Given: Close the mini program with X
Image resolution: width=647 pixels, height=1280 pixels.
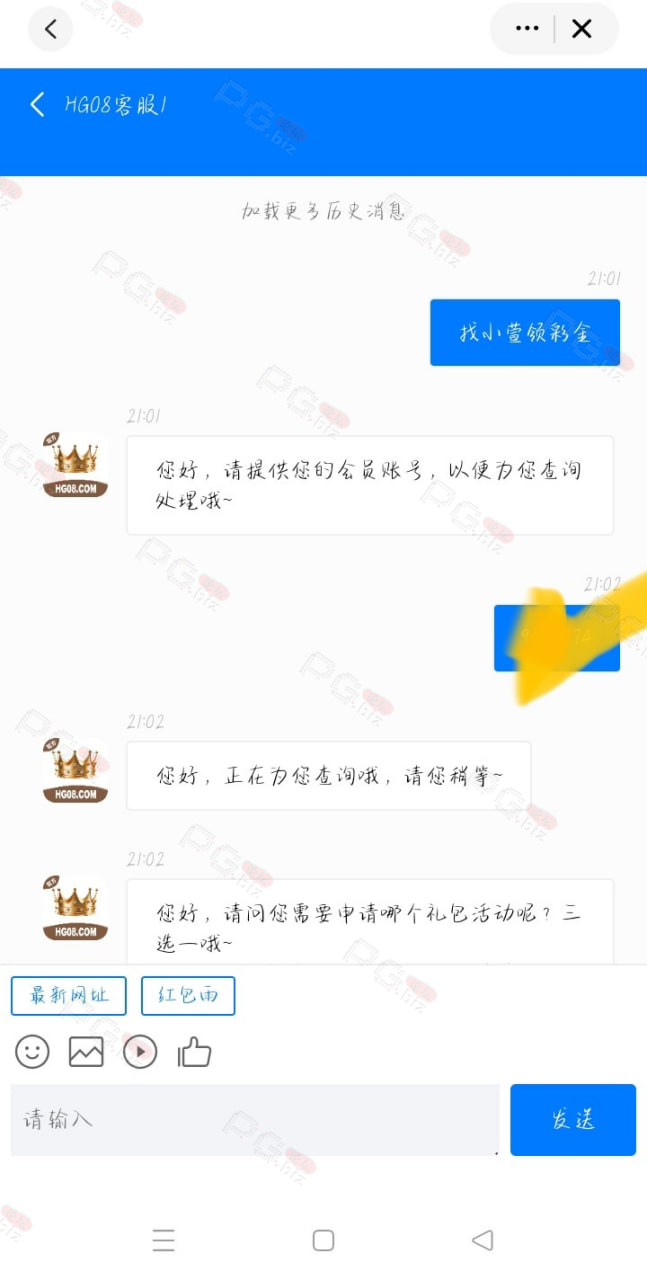Looking at the screenshot, I should click(581, 29).
